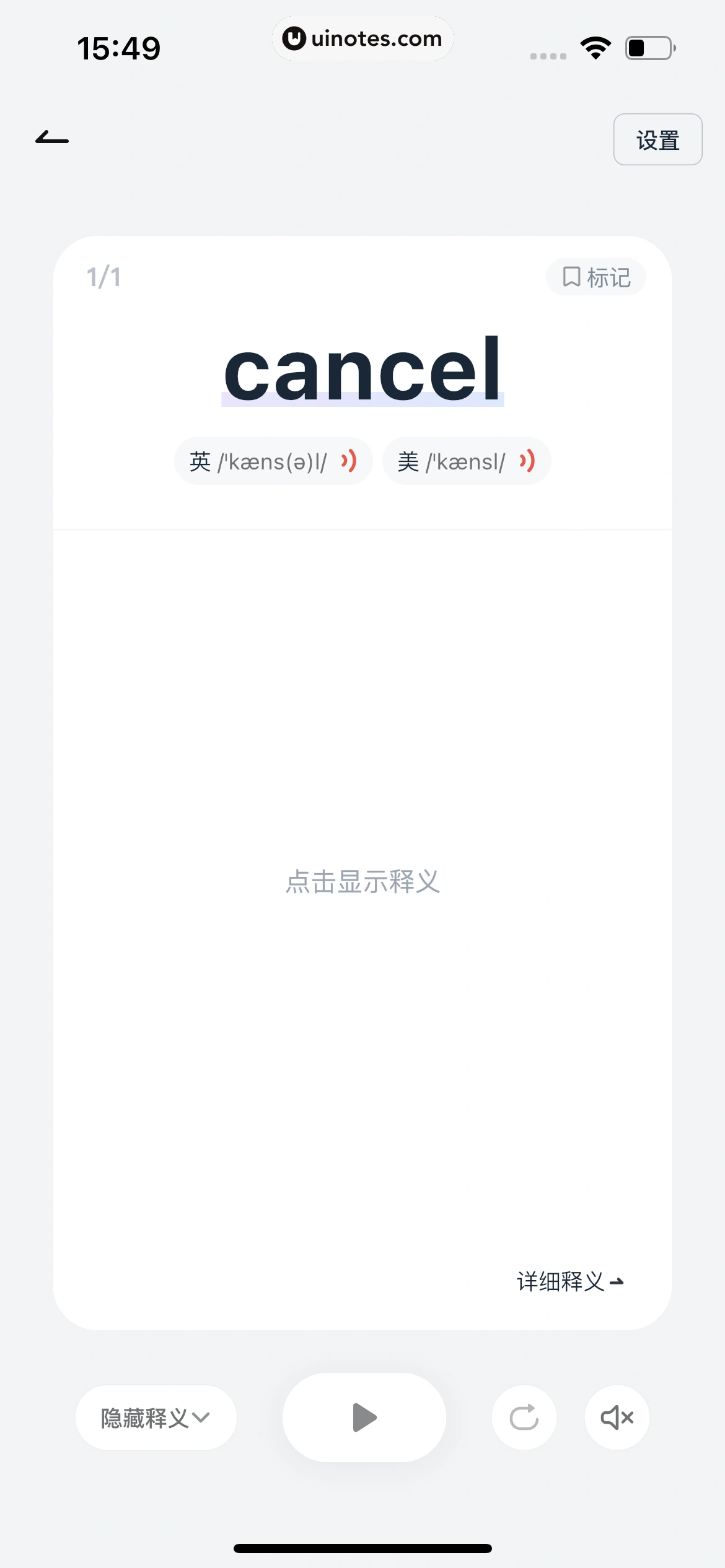The height and width of the screenshot is (1568, 725).
Task: Check the battery level indicator
Action: pos(648,46)
